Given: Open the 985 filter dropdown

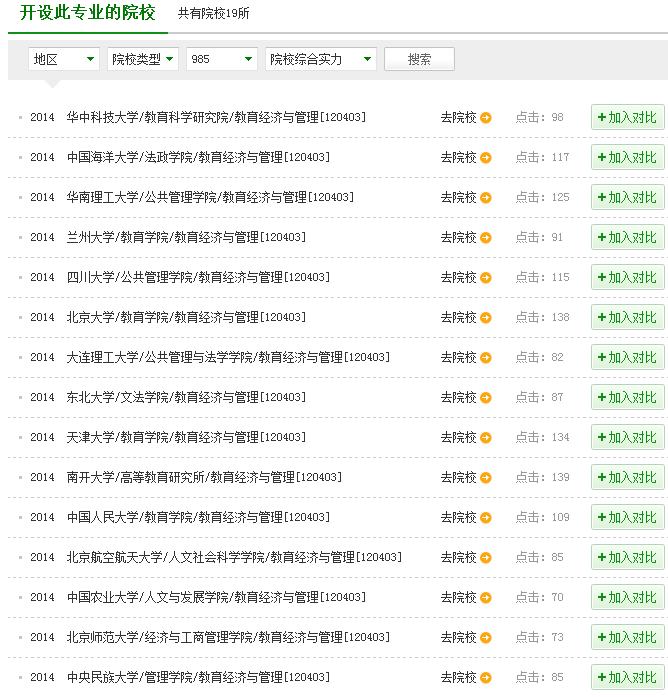Looking at the screenshot, I should 222,59.
